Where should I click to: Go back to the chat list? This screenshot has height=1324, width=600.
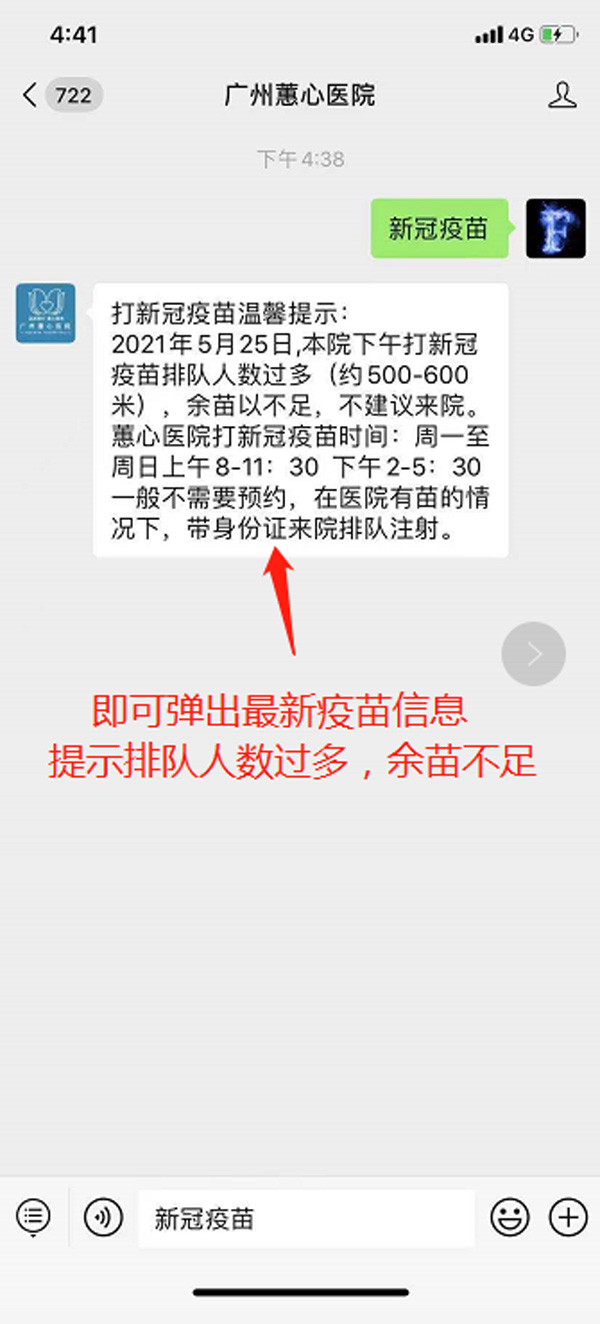pos(32,96)
